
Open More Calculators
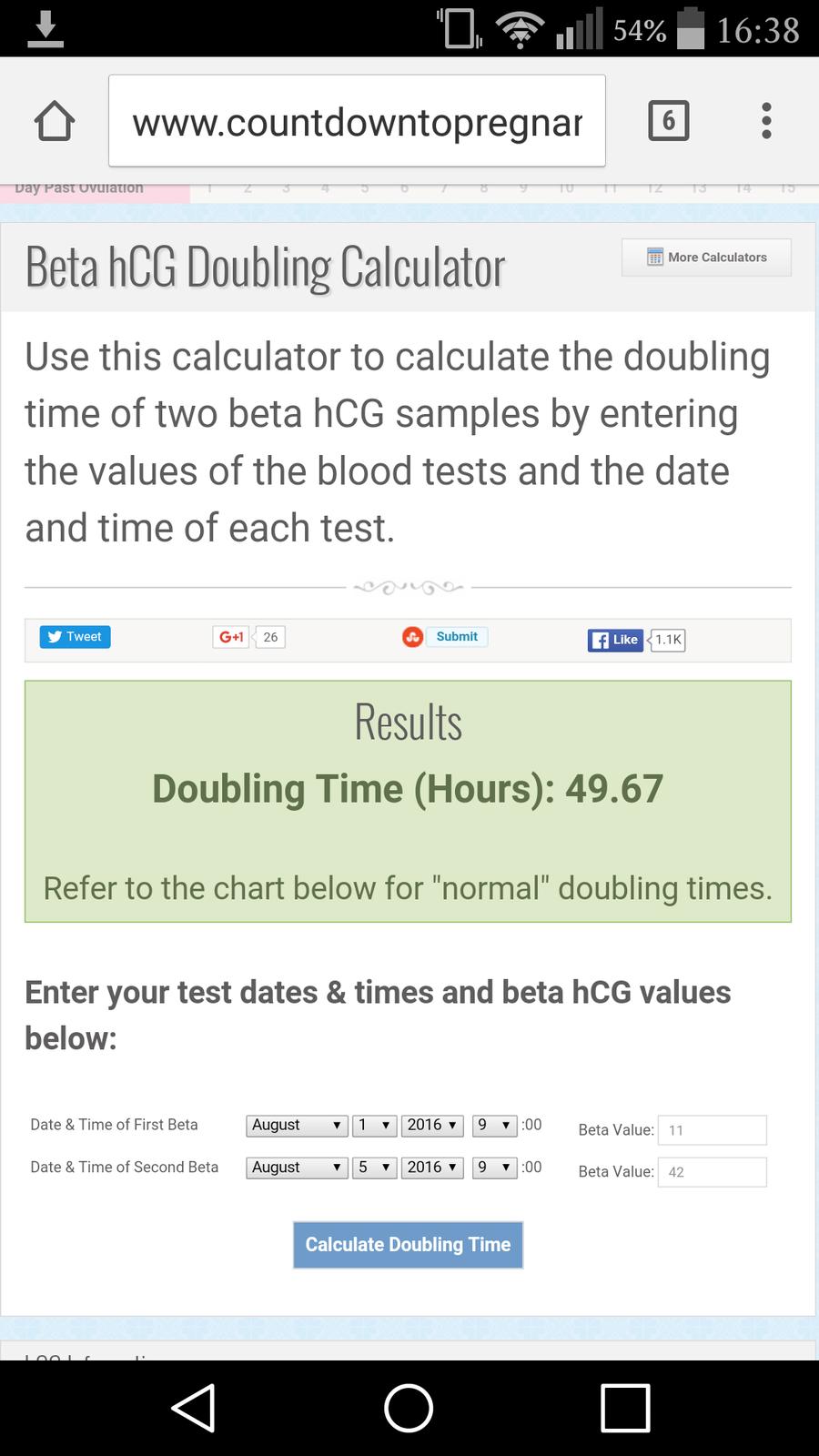pyautogui.click(x=706, y=258)
